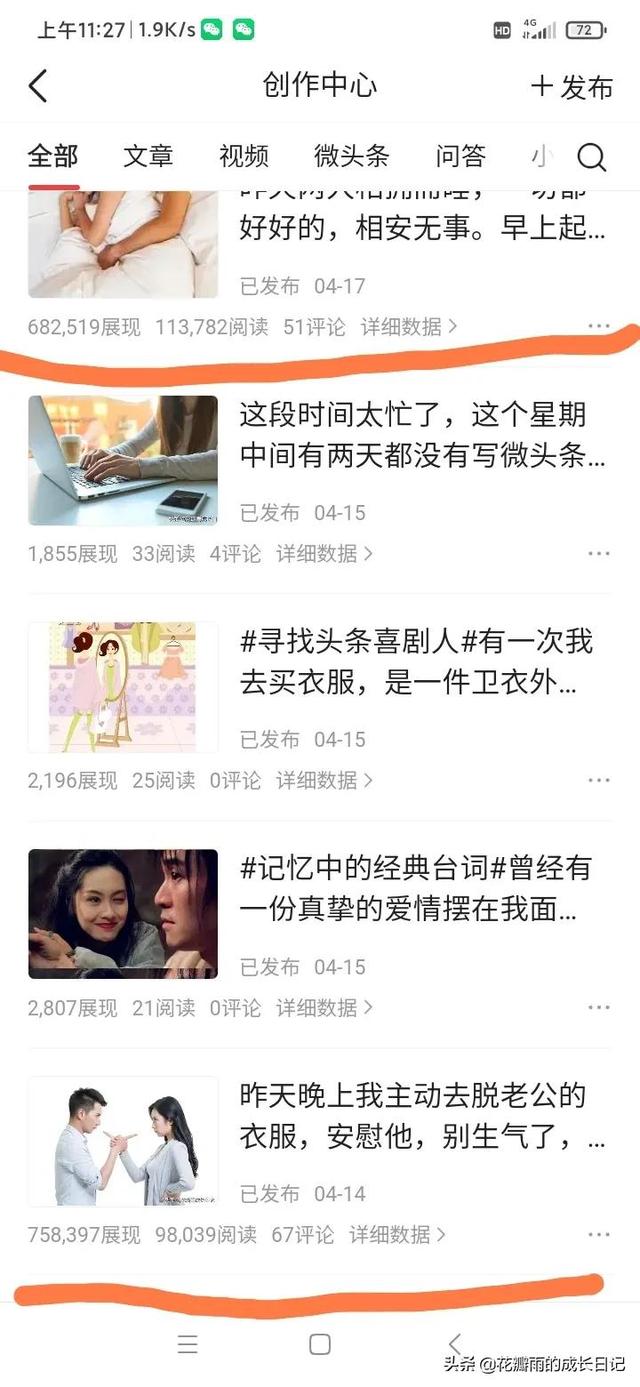Switch to the 文章 tab

pos(148,156)
